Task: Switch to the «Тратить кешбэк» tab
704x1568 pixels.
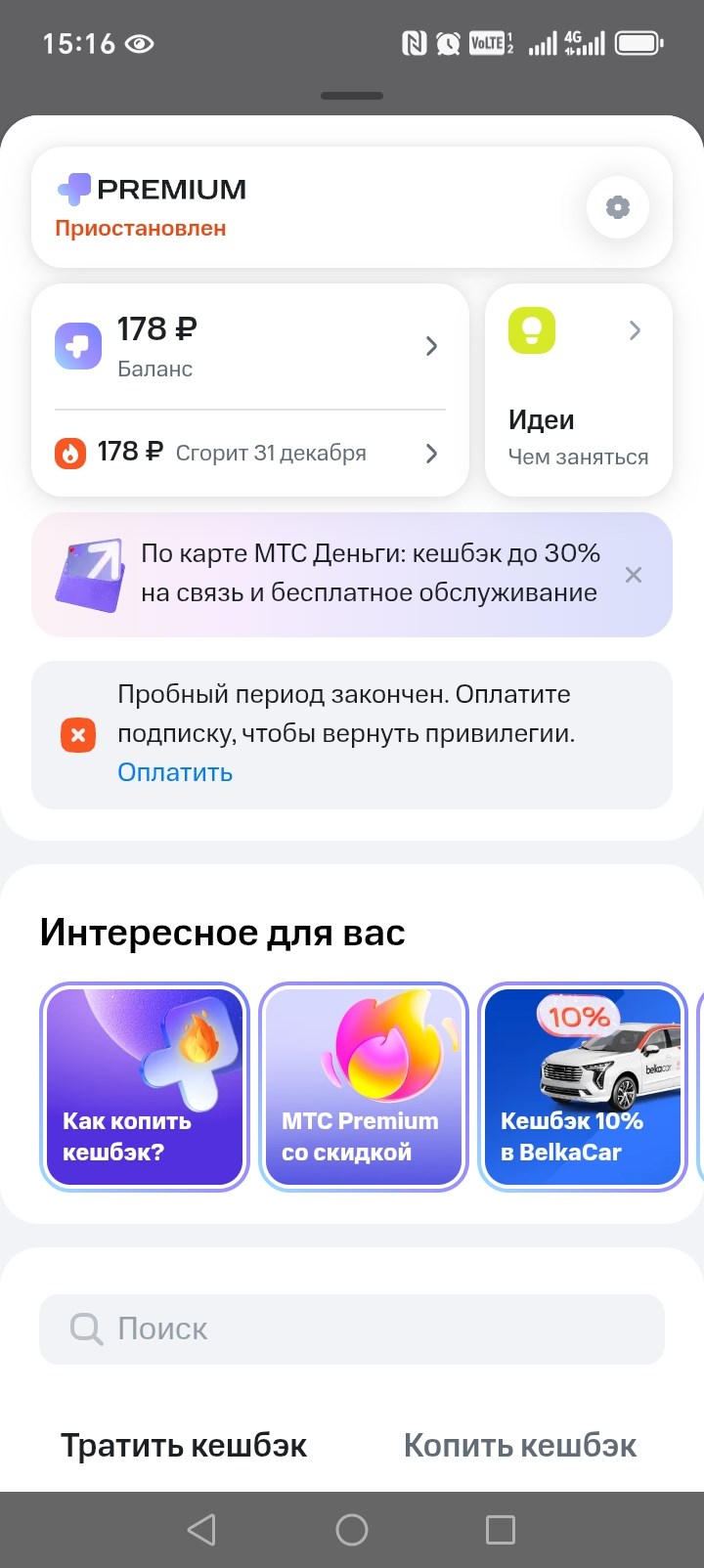Action: pos(184,1446)
